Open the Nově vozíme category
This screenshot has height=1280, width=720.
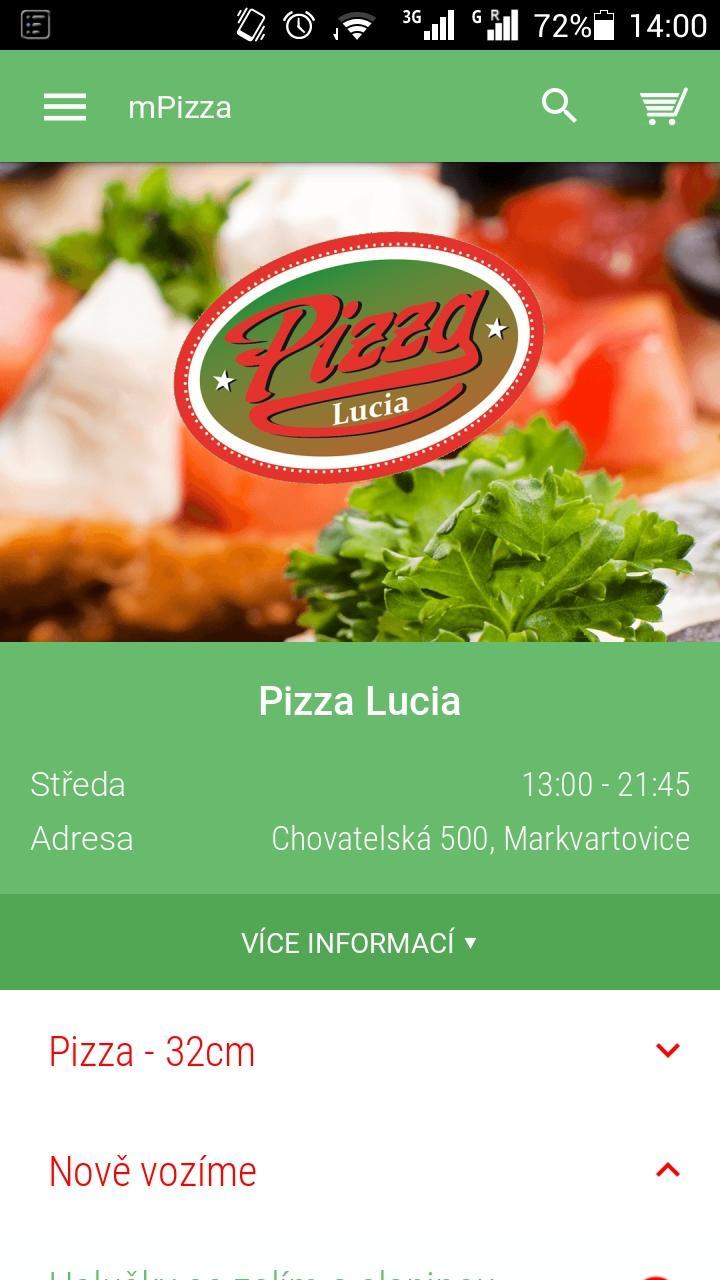[154, 1170]
